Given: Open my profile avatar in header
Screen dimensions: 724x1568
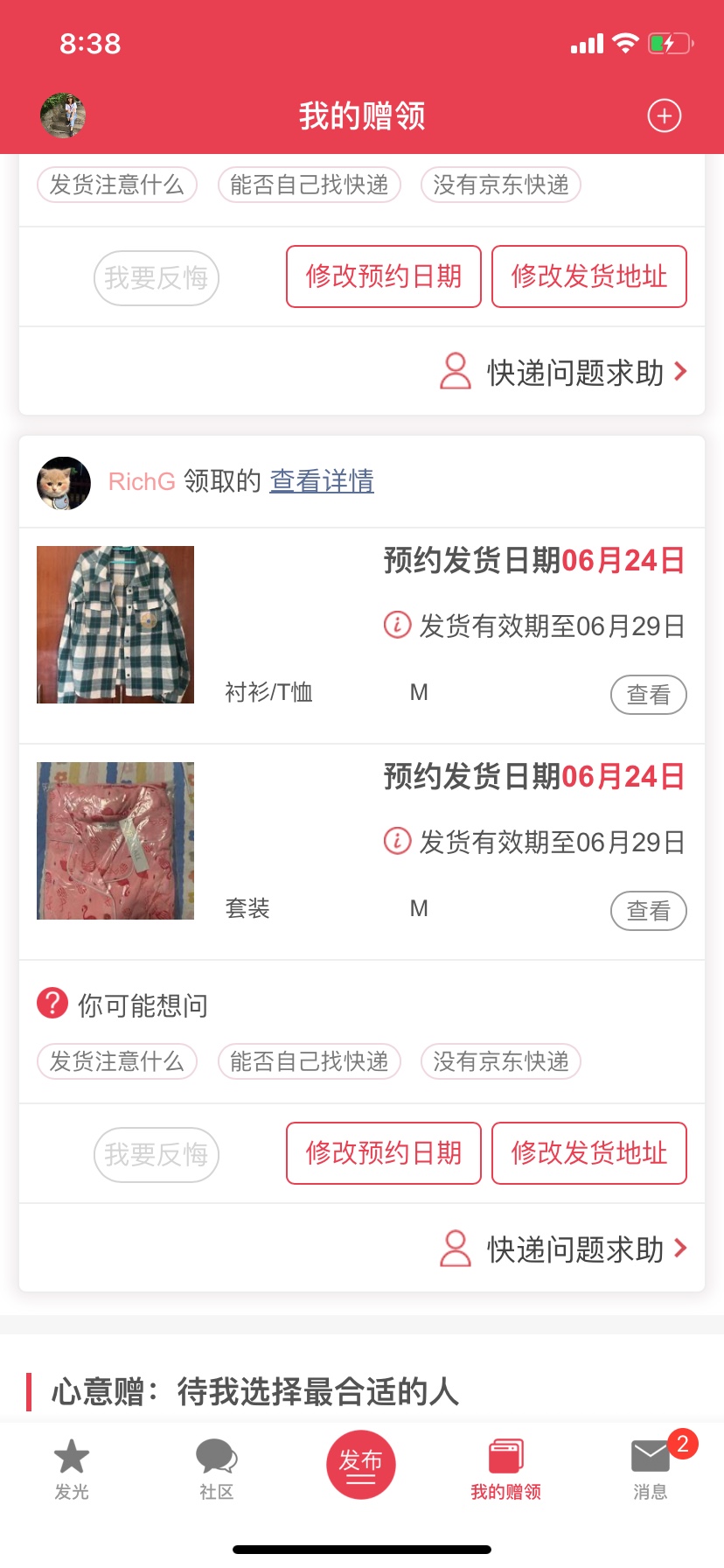Looking at the screenshot, I should tap(63, 115).
